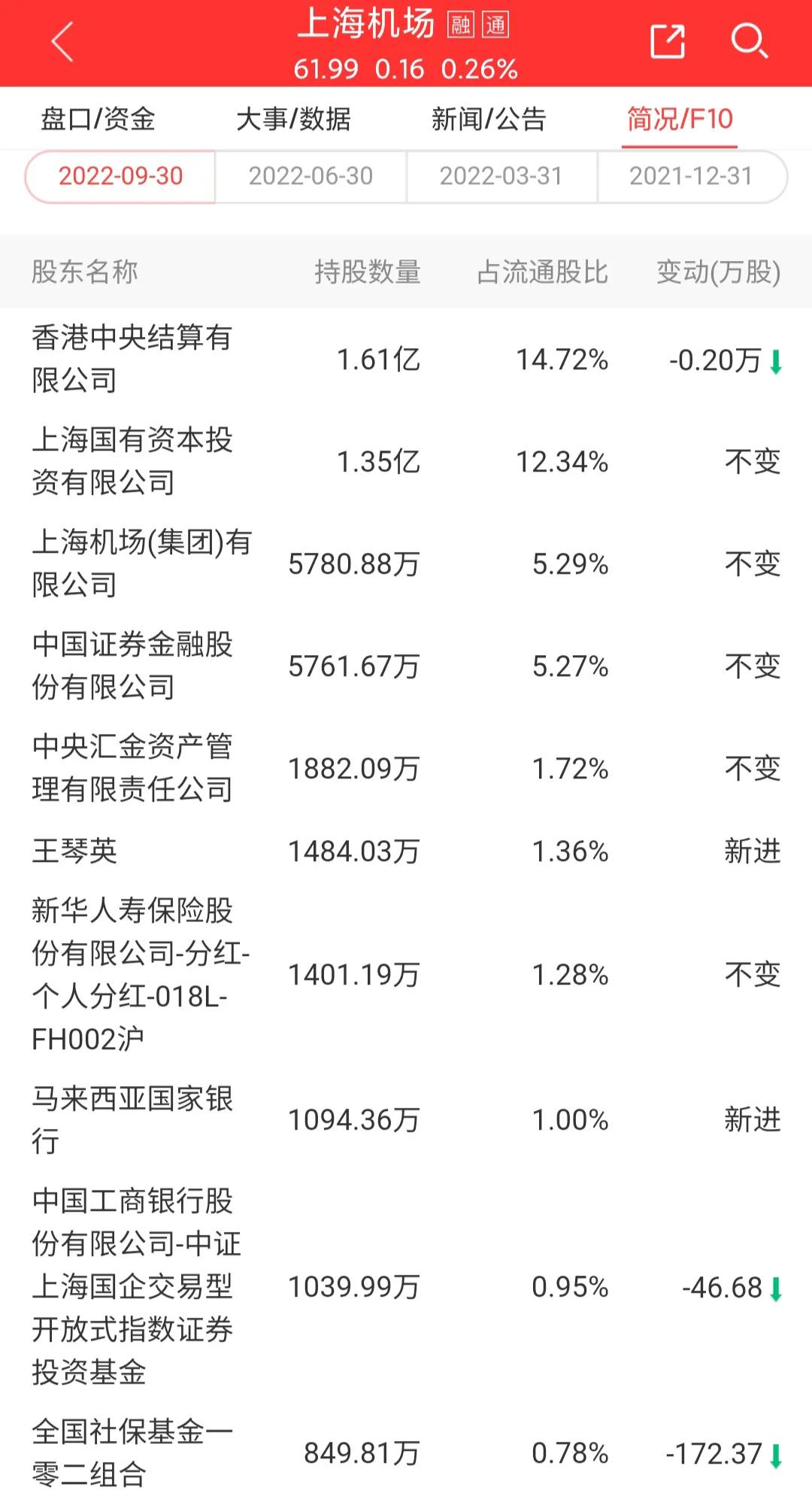Select the 2021-12-31 report date
Viewport: 812px width, 1490px height.
(x=692, y=176)
